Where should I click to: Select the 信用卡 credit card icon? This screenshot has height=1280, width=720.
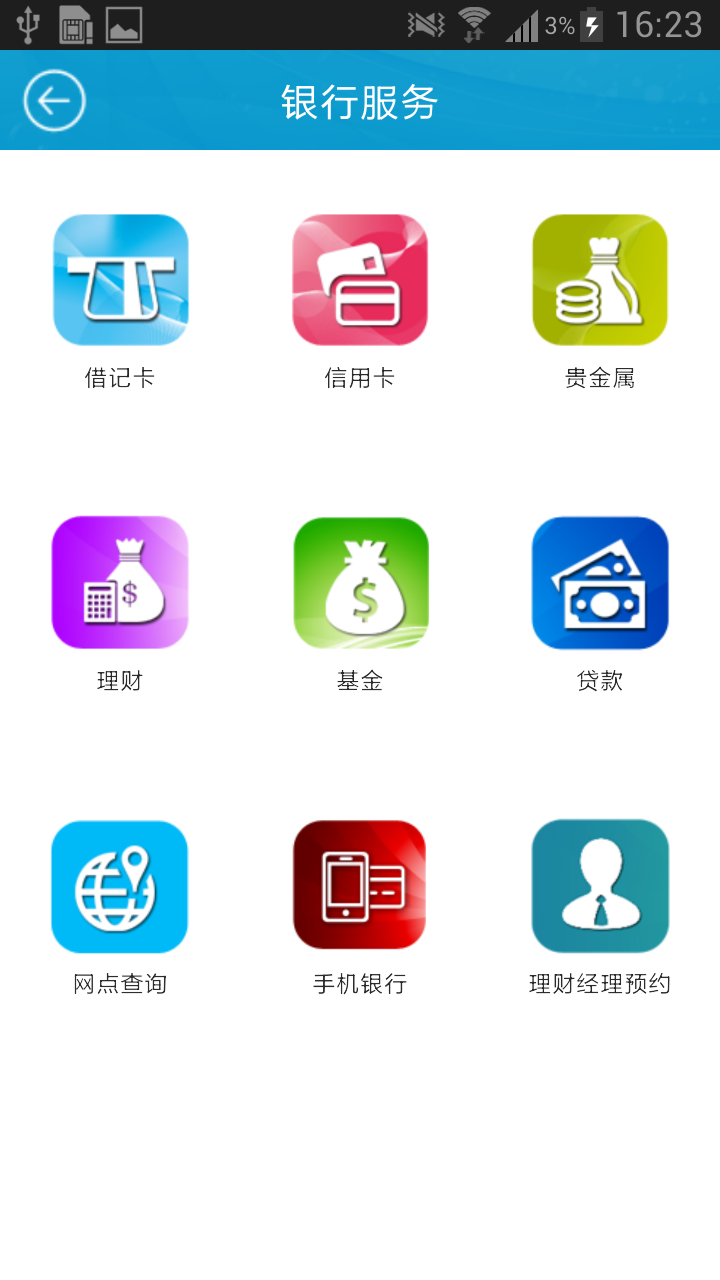[x=359, y=279]
